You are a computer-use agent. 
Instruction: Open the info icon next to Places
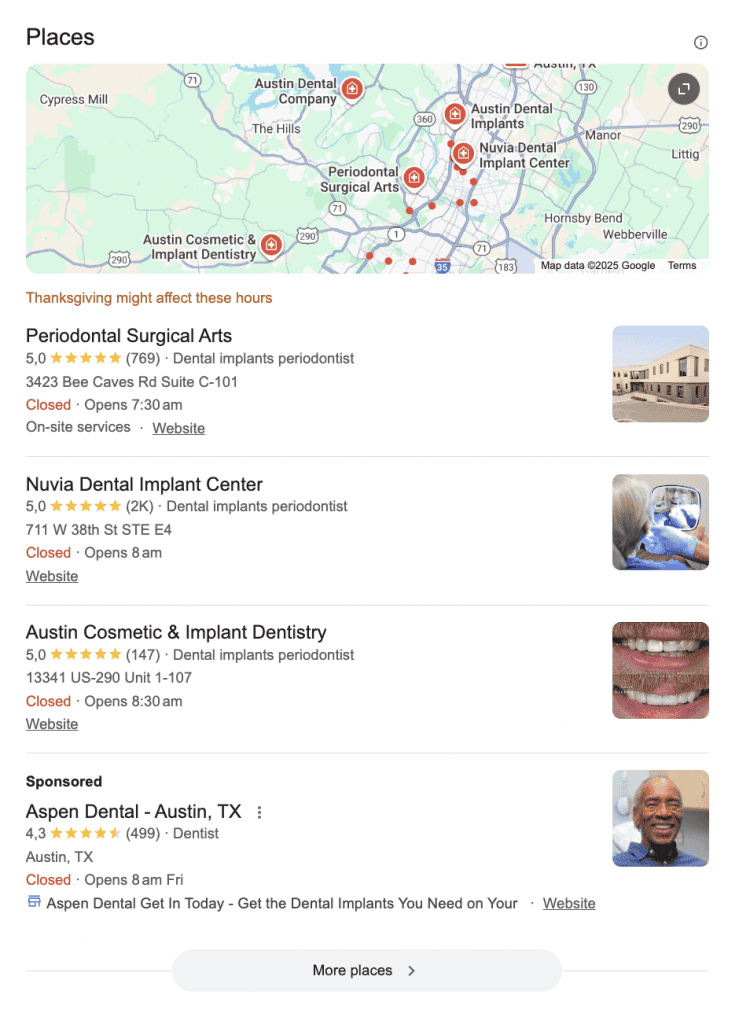tap(700, 43)
